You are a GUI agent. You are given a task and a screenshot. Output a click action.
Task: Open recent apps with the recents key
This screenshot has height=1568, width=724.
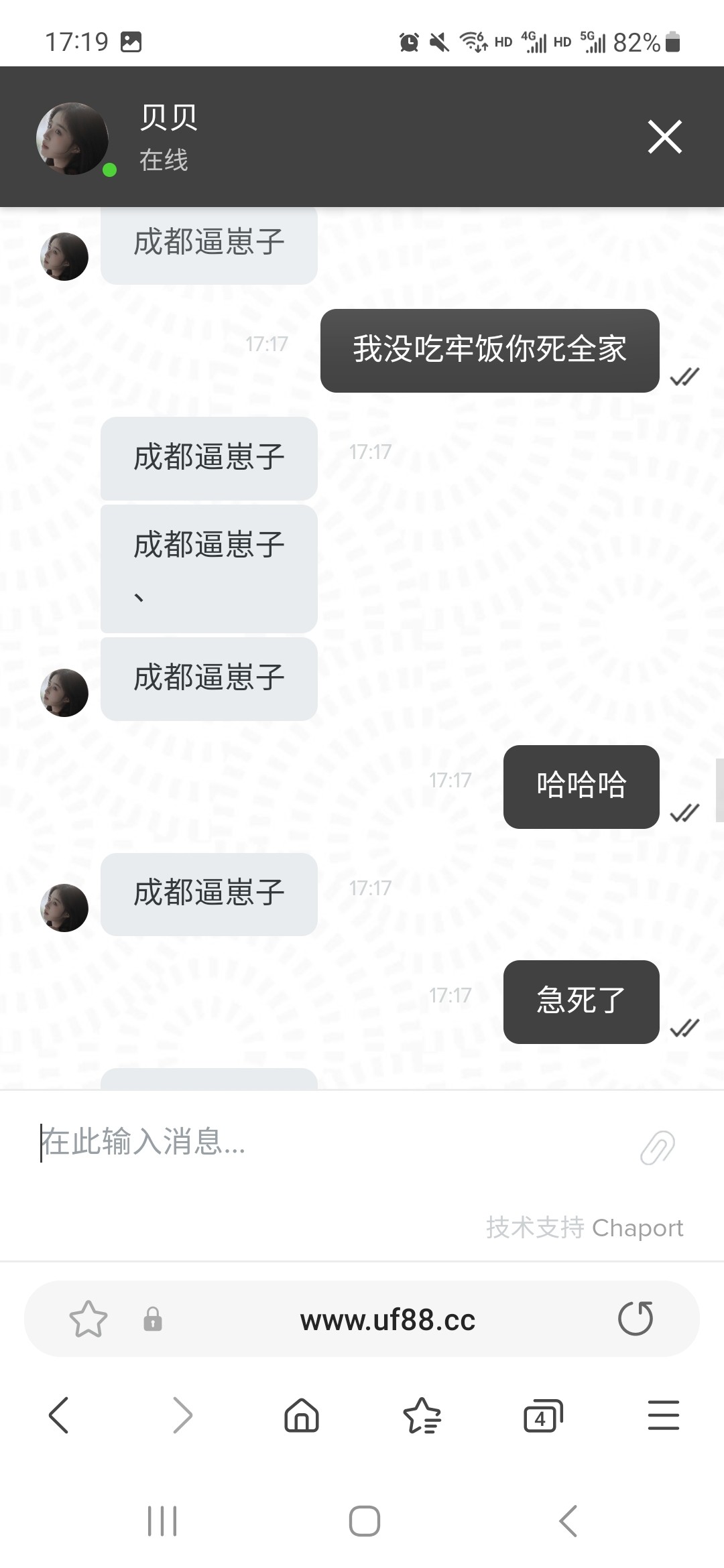(162, 1521)
